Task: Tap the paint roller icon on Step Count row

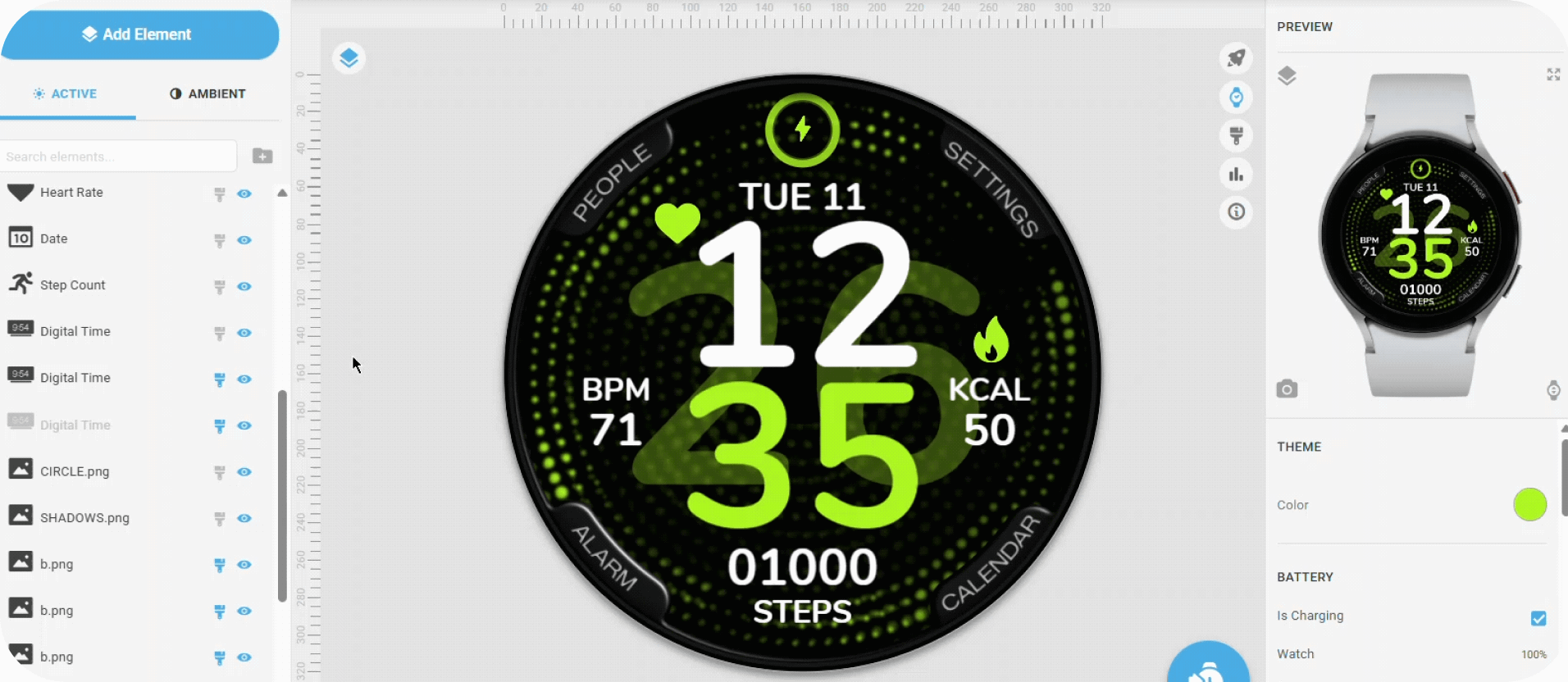Action: 220,287
